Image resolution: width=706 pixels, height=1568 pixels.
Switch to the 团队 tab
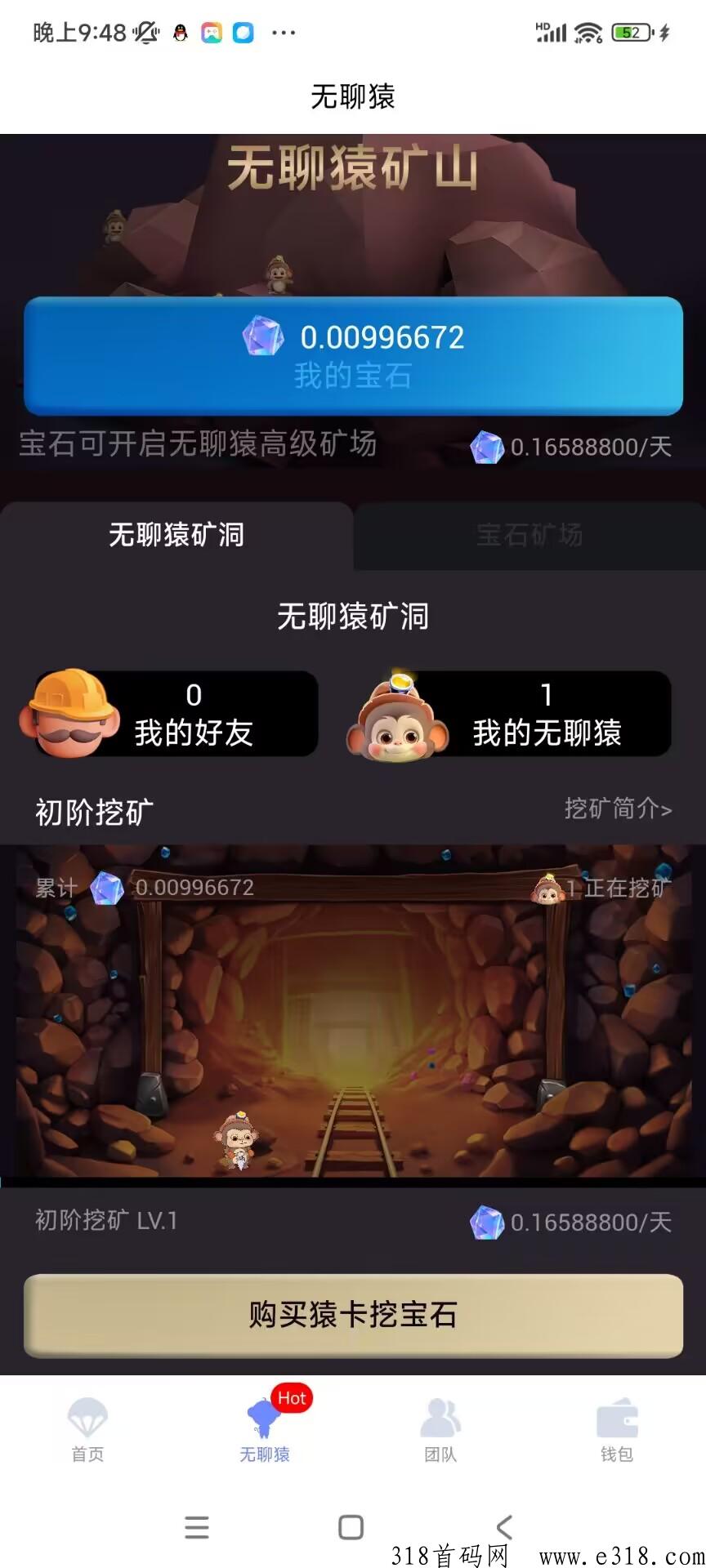pos(441,1429)
